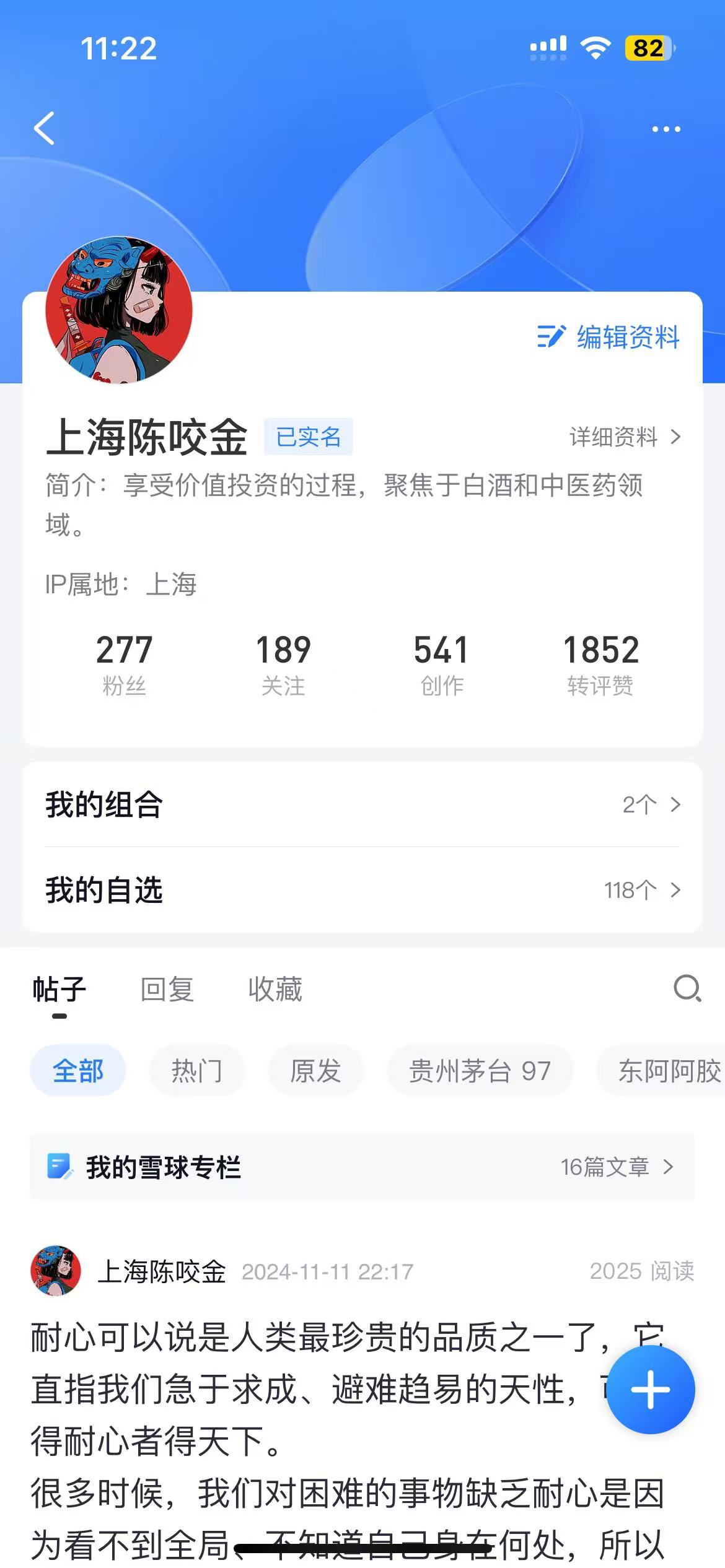Select the 原发 filter chip
Image resolution: width=725 pixels, height=1568 pixels.
coord(315,1071)
